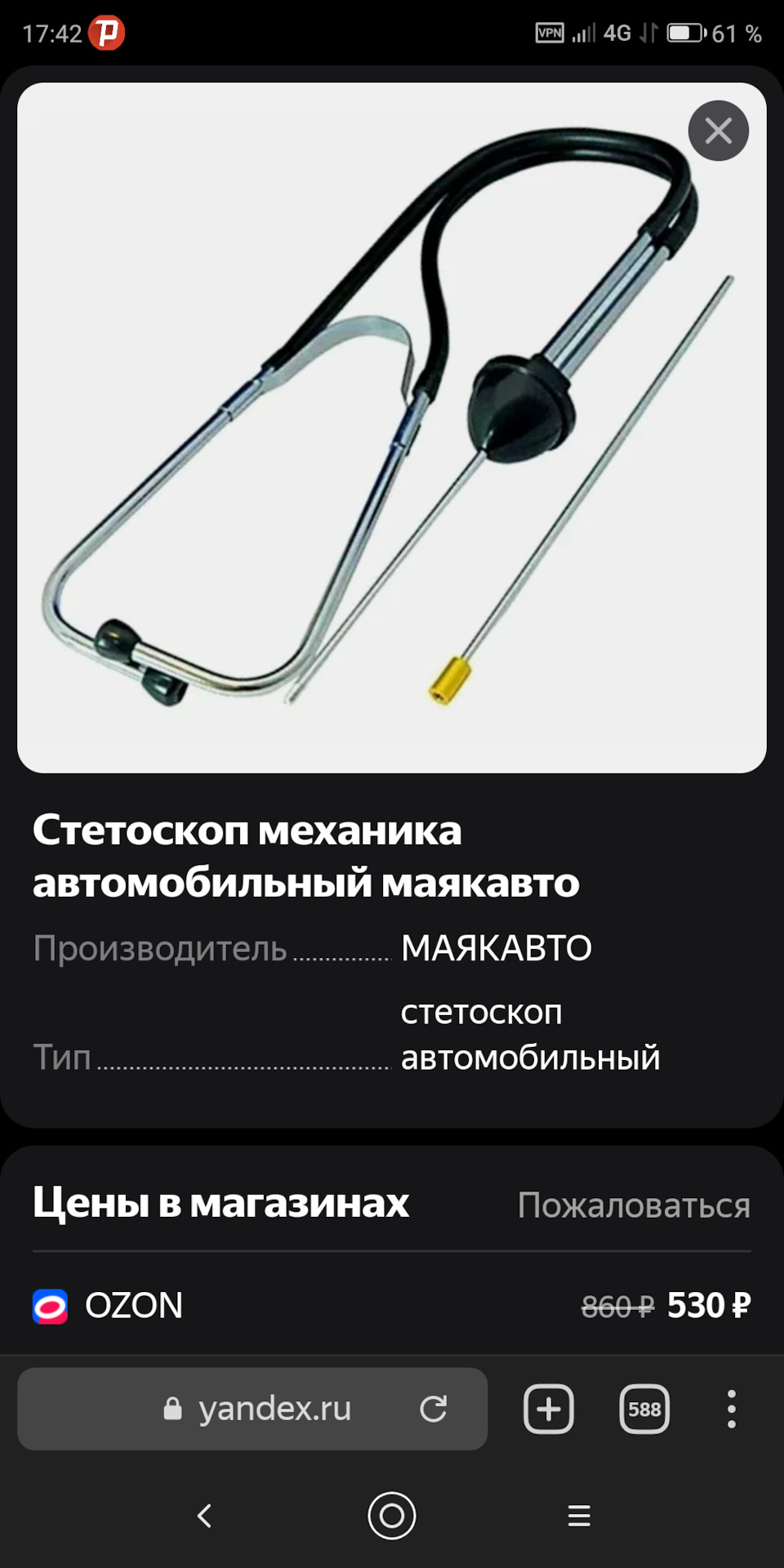The image size is (784, 1568).
Task: Show the 588 open tabs
Action: pos(644,1409)
